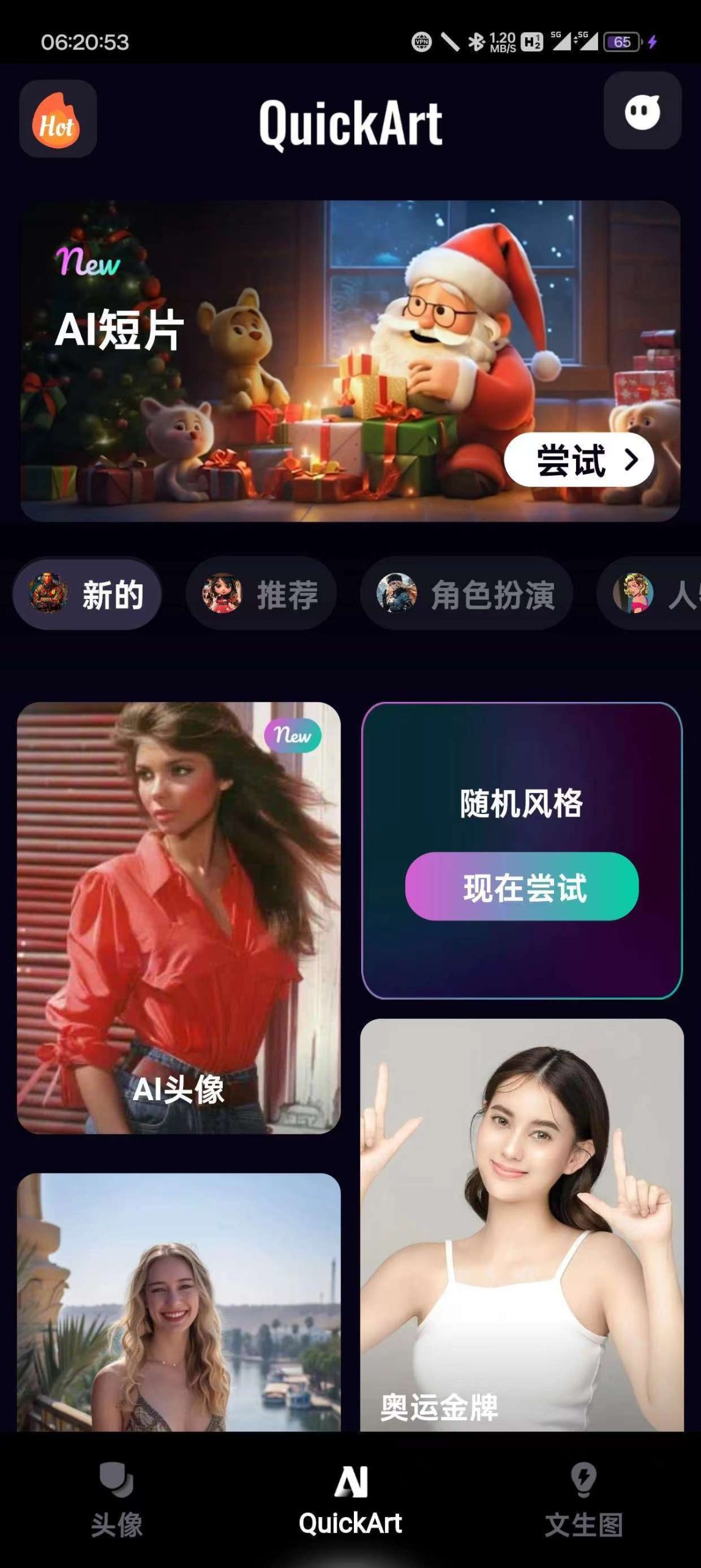Switch to the 推荐 category chip
Image resolution: width=701 pixels, height=1568 pixels.
(x=261, y=594)
